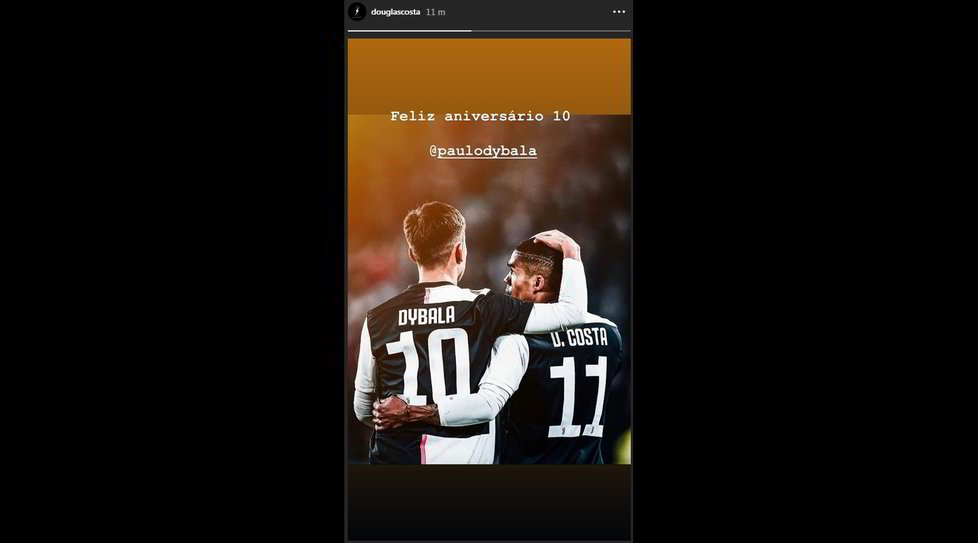The width and height of the screenshot is (978, 543).
Task: Open douglascosta's profile picture
Action: click(356, 12)
